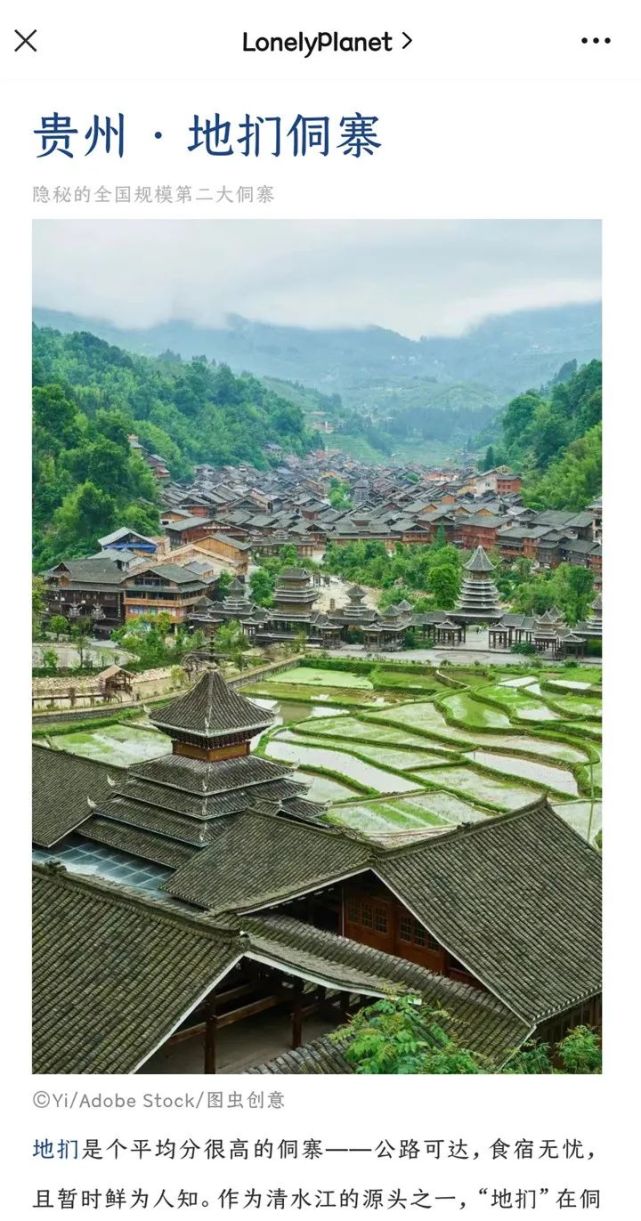Open the three-dot overflow menu
641x1221 pixels.
tap(595, 41)
